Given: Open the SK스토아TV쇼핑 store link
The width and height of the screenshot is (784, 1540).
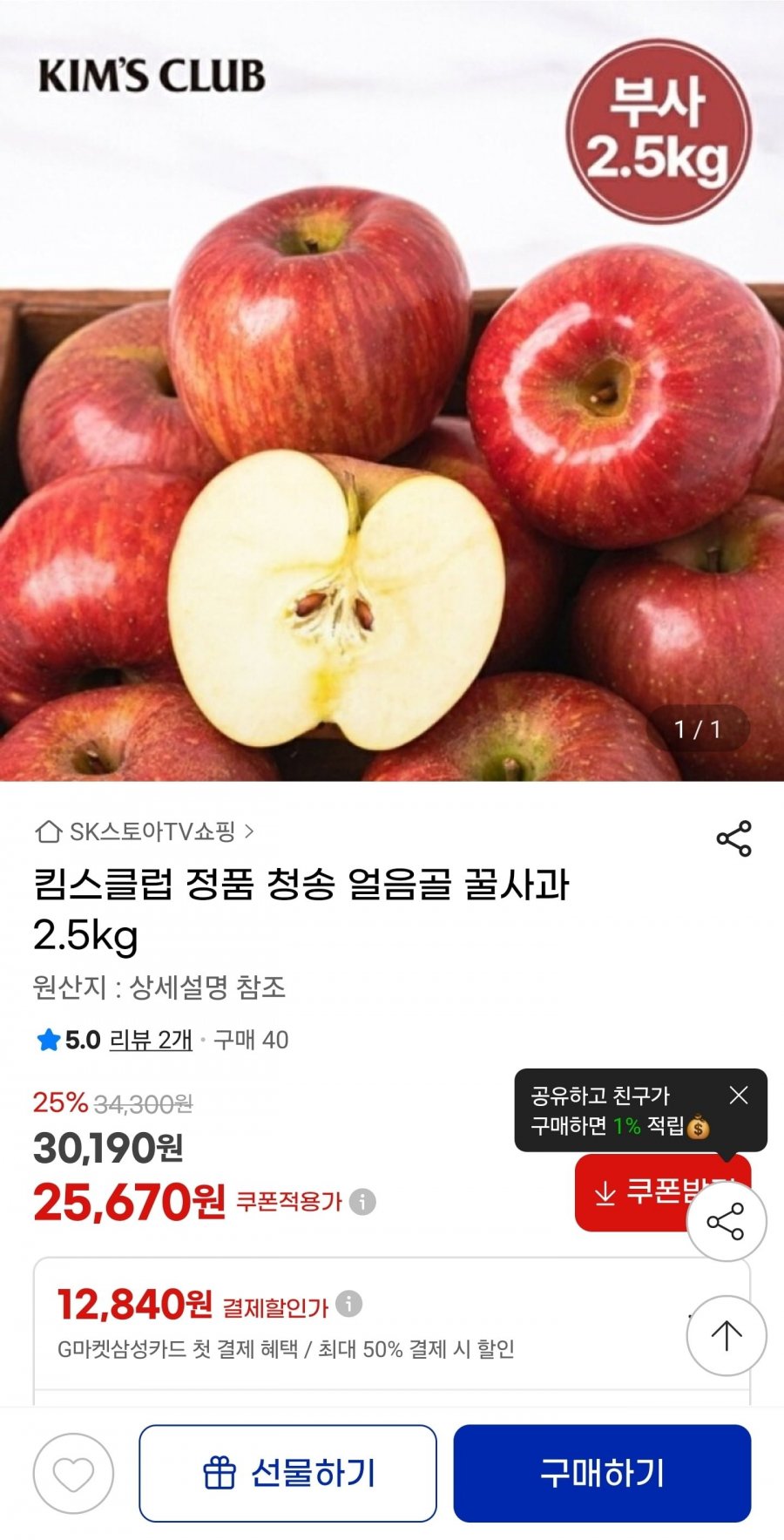Looking at the screenshot, I should coord(145,831).
